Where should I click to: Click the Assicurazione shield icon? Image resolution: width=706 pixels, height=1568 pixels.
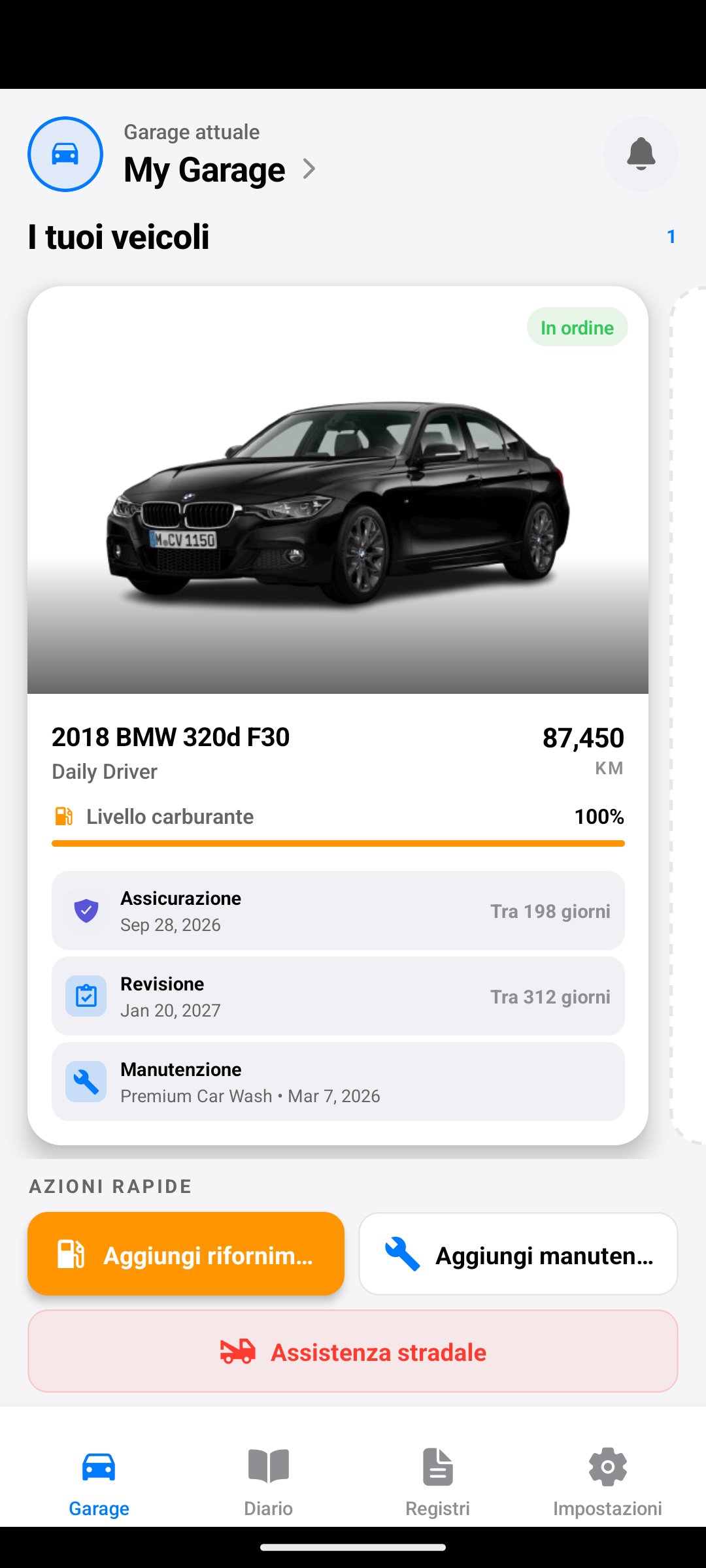(86, 909)
